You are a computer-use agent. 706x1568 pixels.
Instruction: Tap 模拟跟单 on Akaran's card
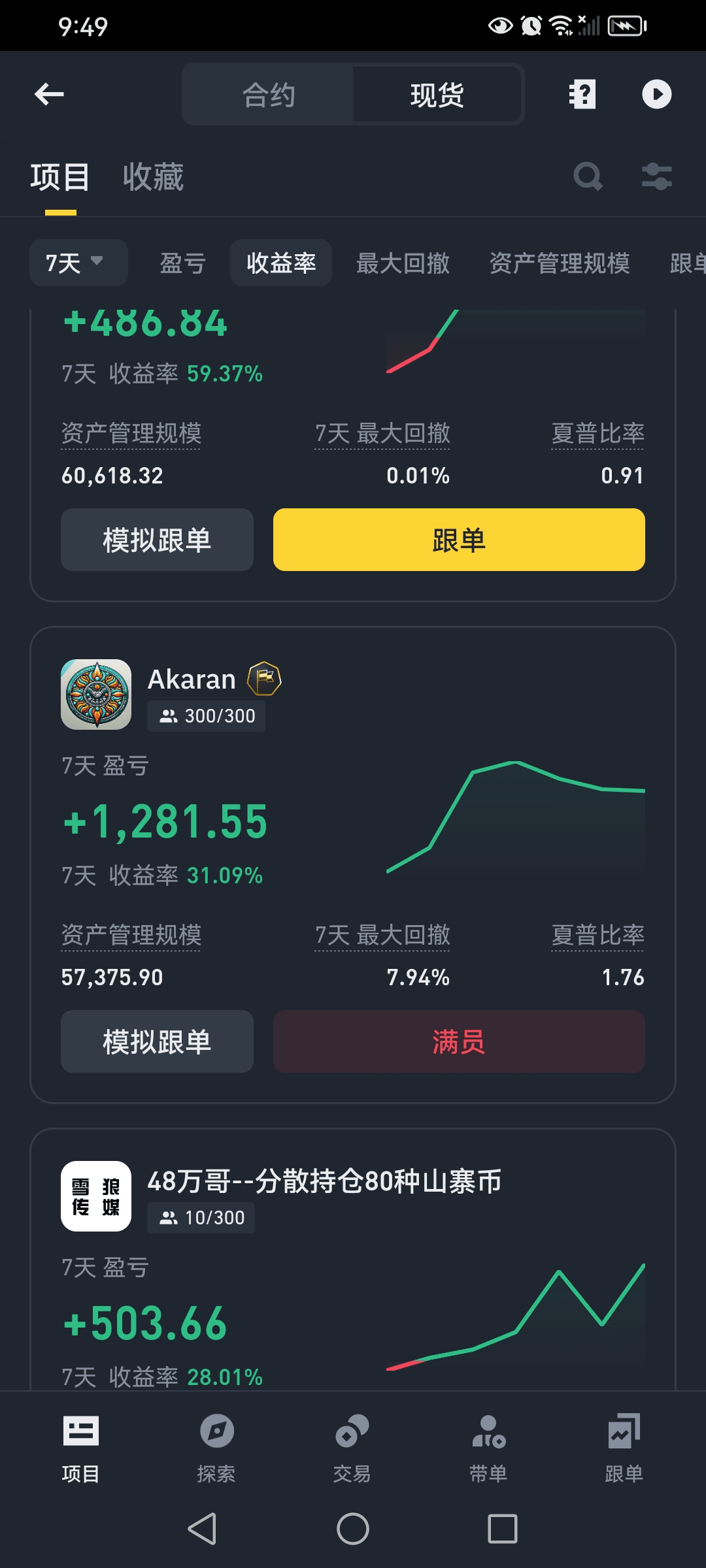[x=157, y=1041]
